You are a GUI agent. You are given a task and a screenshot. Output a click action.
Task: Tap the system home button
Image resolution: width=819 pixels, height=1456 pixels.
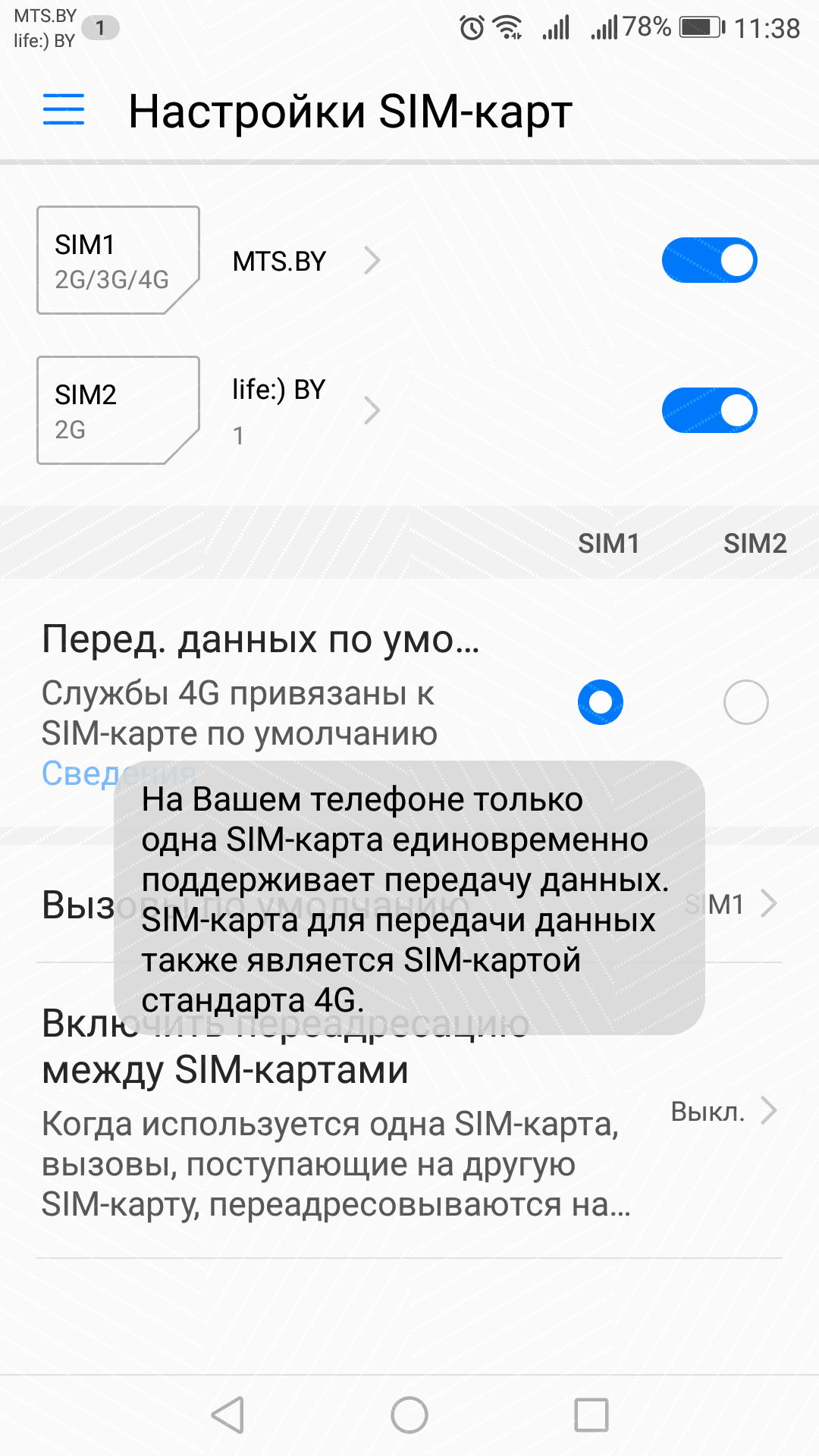409,1415
